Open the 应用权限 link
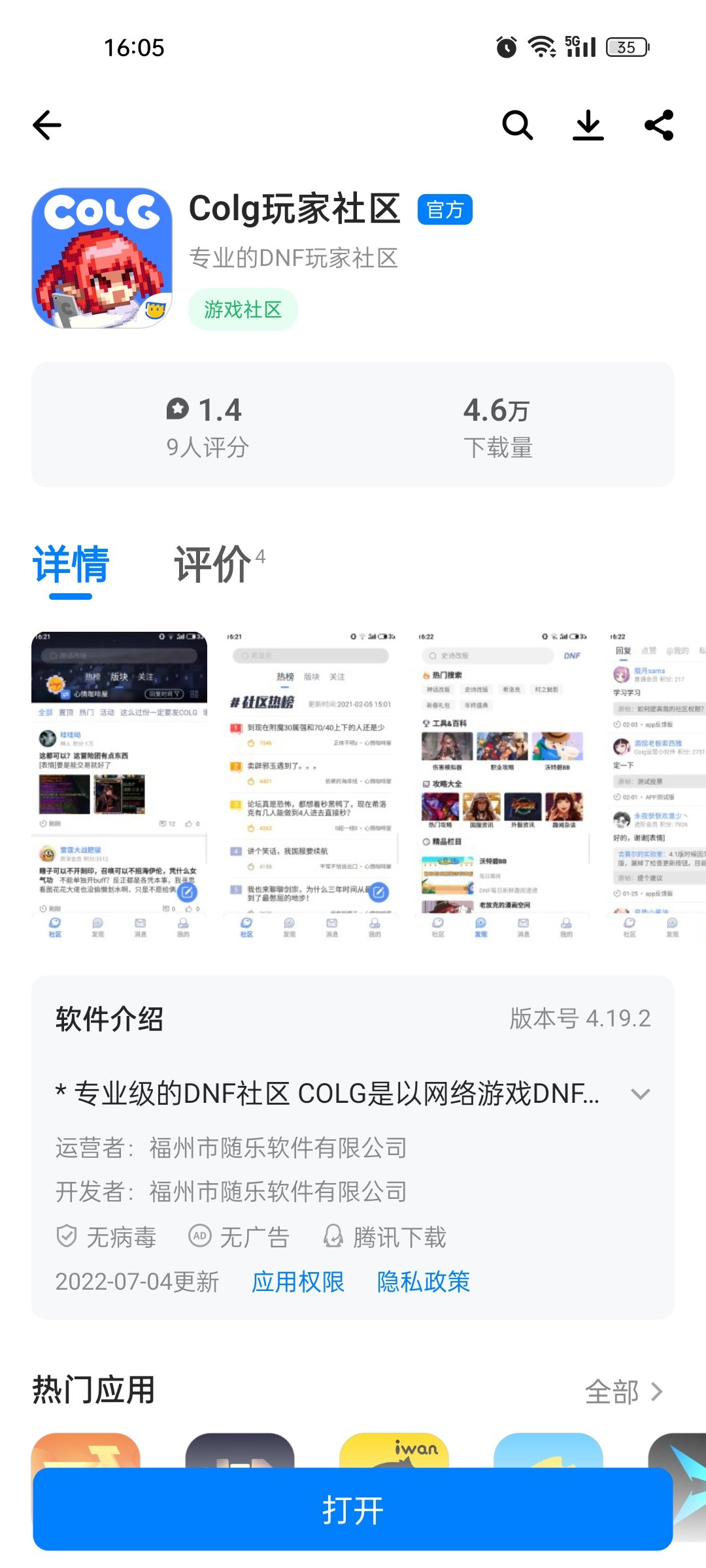706x1568 pixels. tap(298, 1282)
